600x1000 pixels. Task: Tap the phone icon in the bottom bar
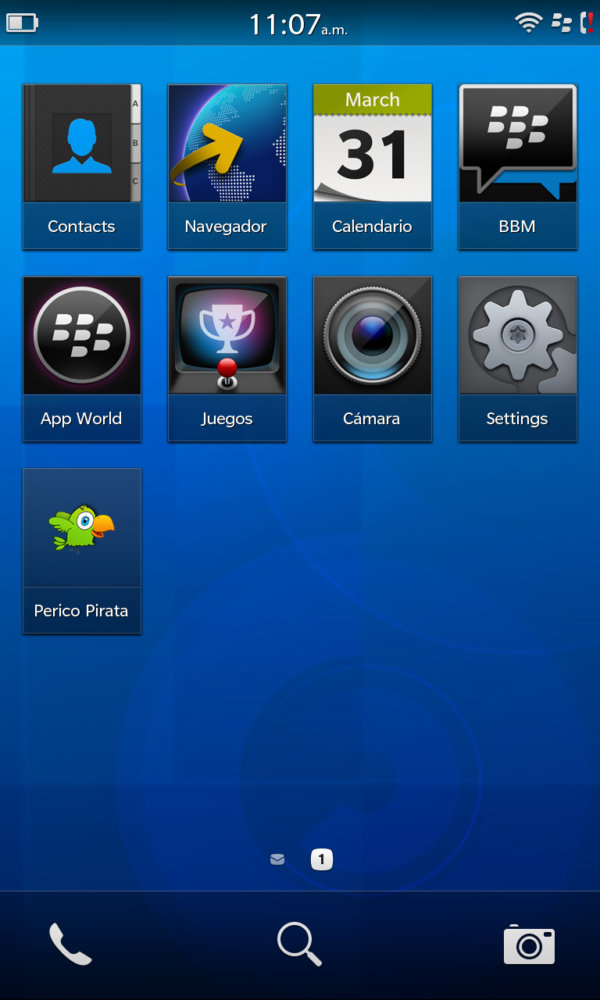point(70,944)
